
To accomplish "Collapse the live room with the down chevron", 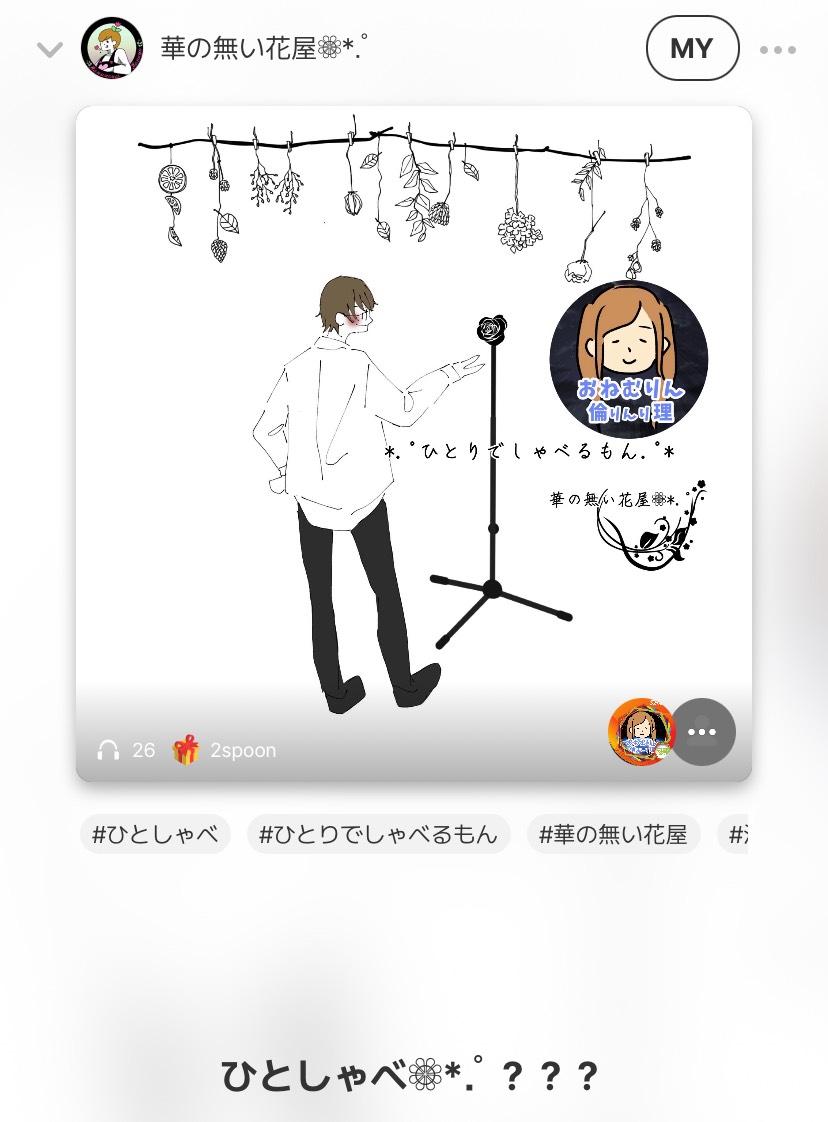I will point(50,49).
